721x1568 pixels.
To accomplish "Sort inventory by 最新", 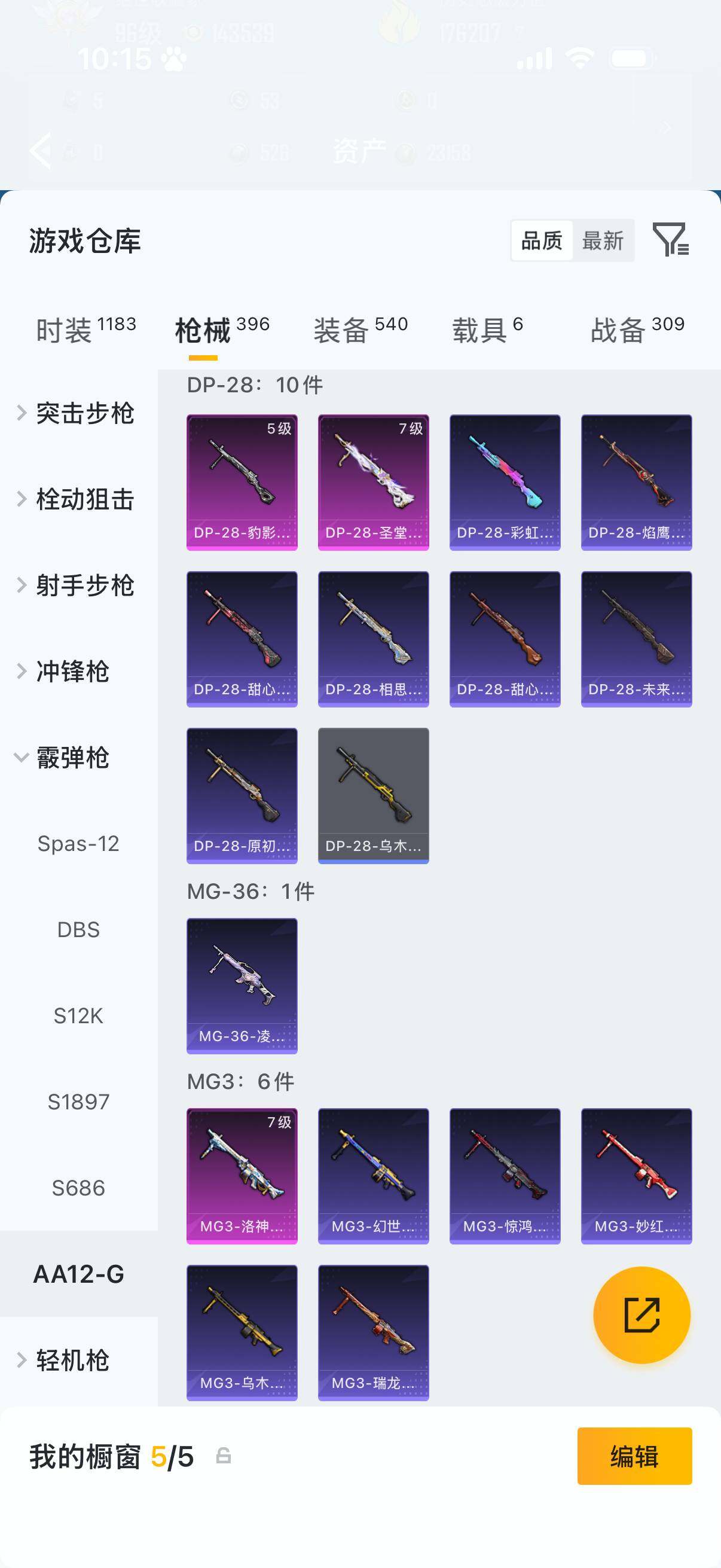I will point(603,241).
